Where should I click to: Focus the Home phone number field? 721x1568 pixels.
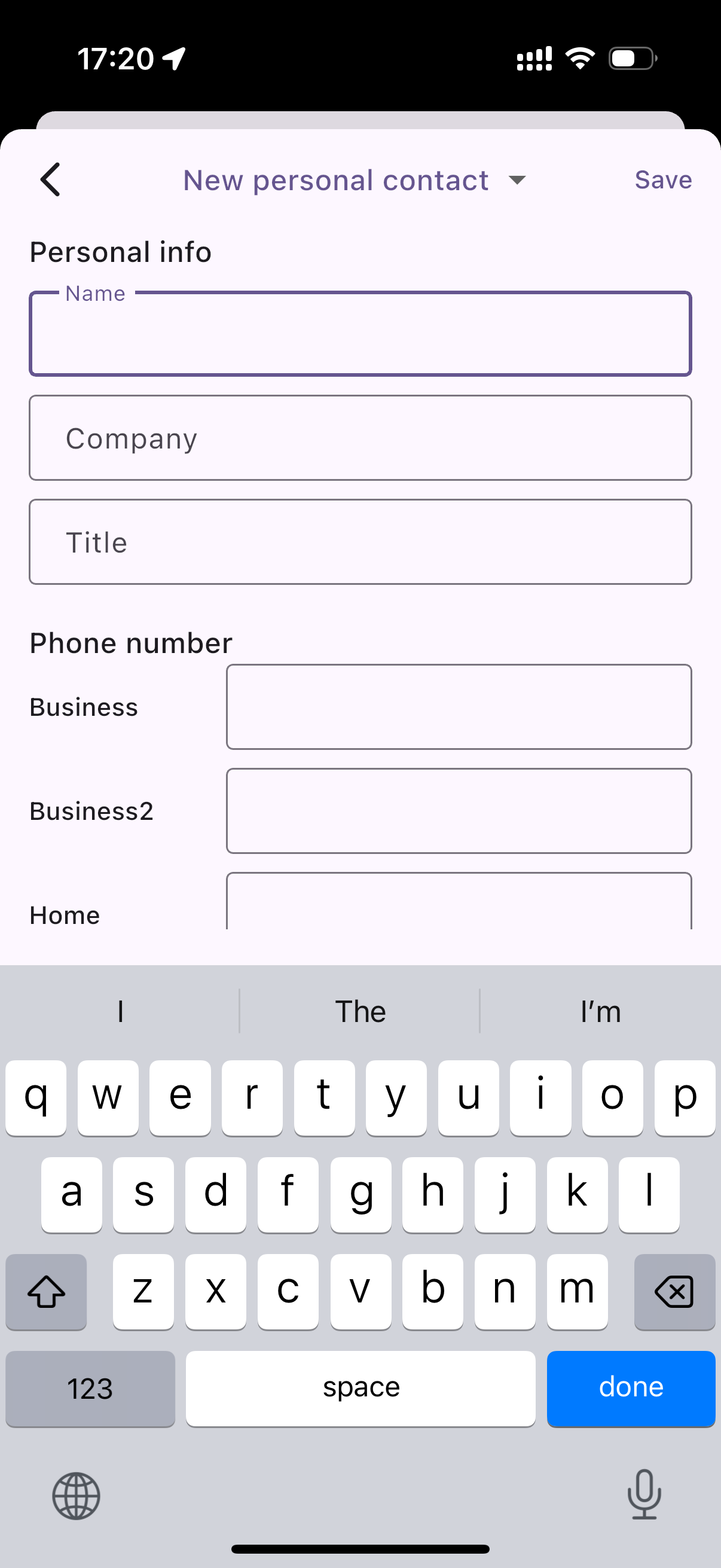click(459, 904)
